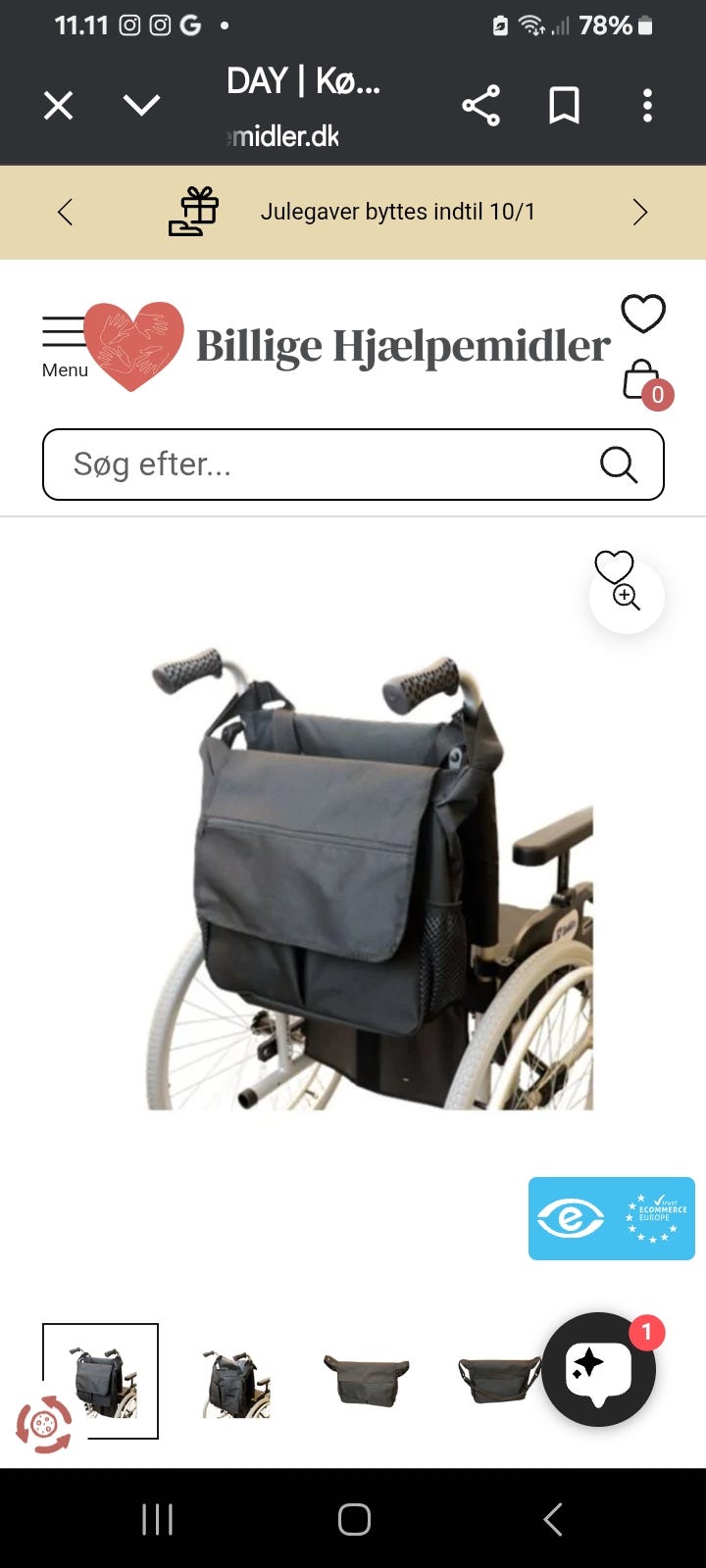Advance banner with right arrow chevron

(x=640, y=212)
